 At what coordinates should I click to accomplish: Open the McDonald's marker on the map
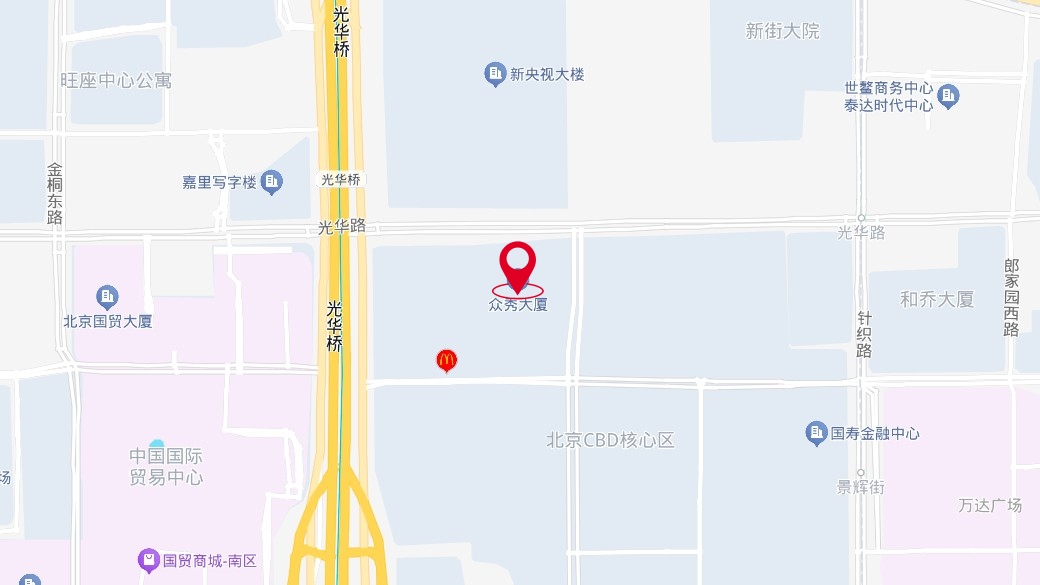click(x=446, y=361)
